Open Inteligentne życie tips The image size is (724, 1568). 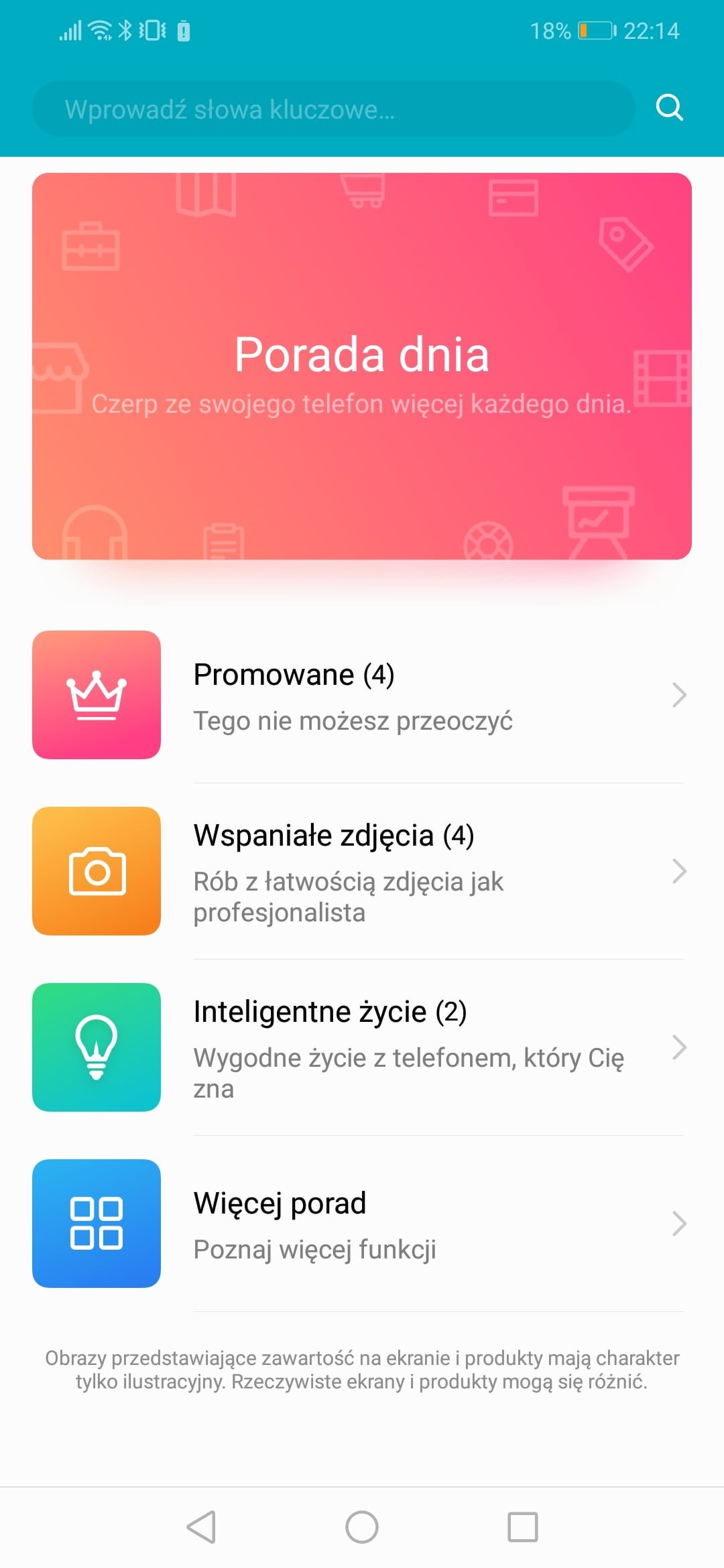coord(362,1047)
